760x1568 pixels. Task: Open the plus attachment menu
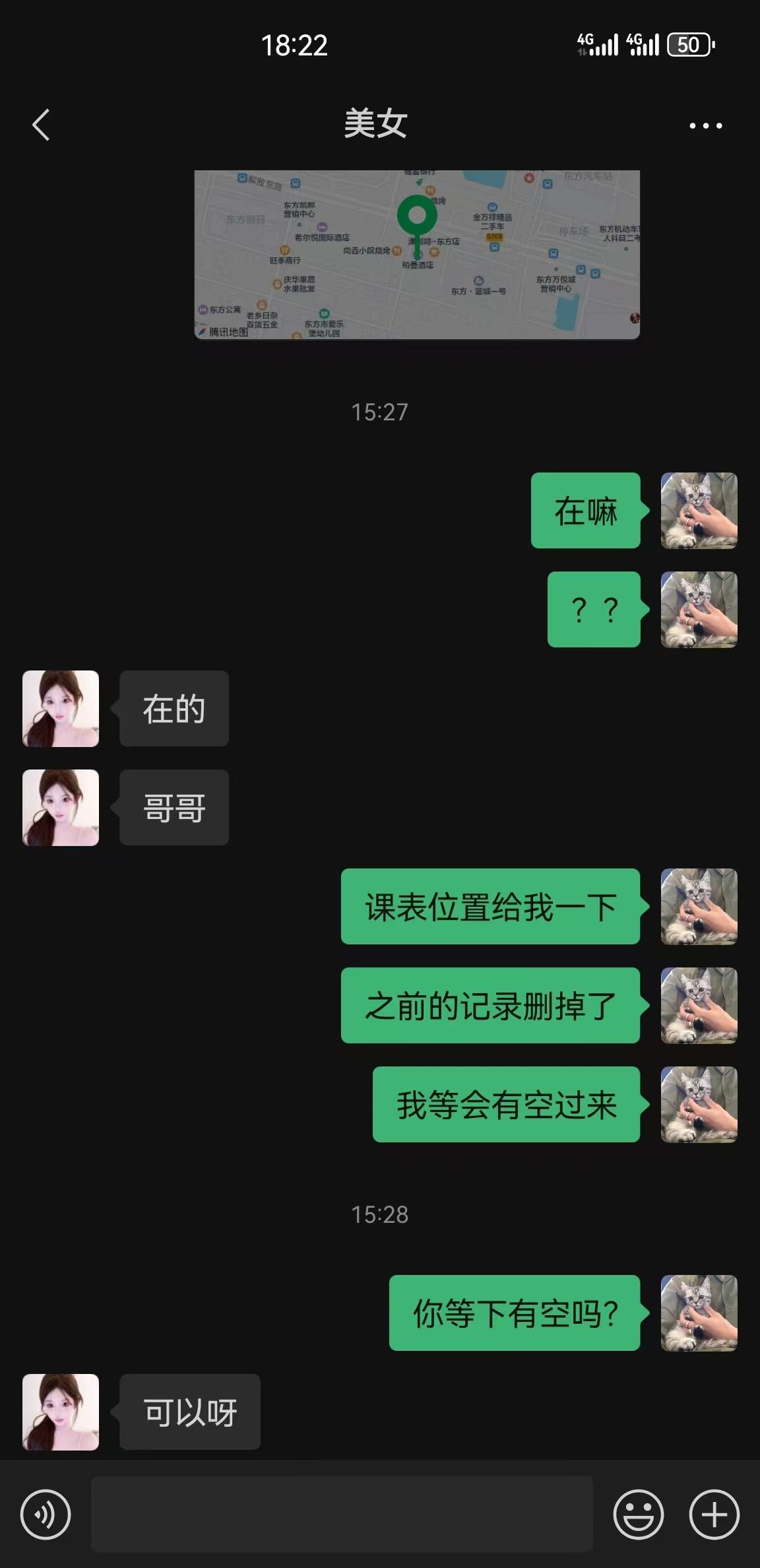click(714, 1514)
